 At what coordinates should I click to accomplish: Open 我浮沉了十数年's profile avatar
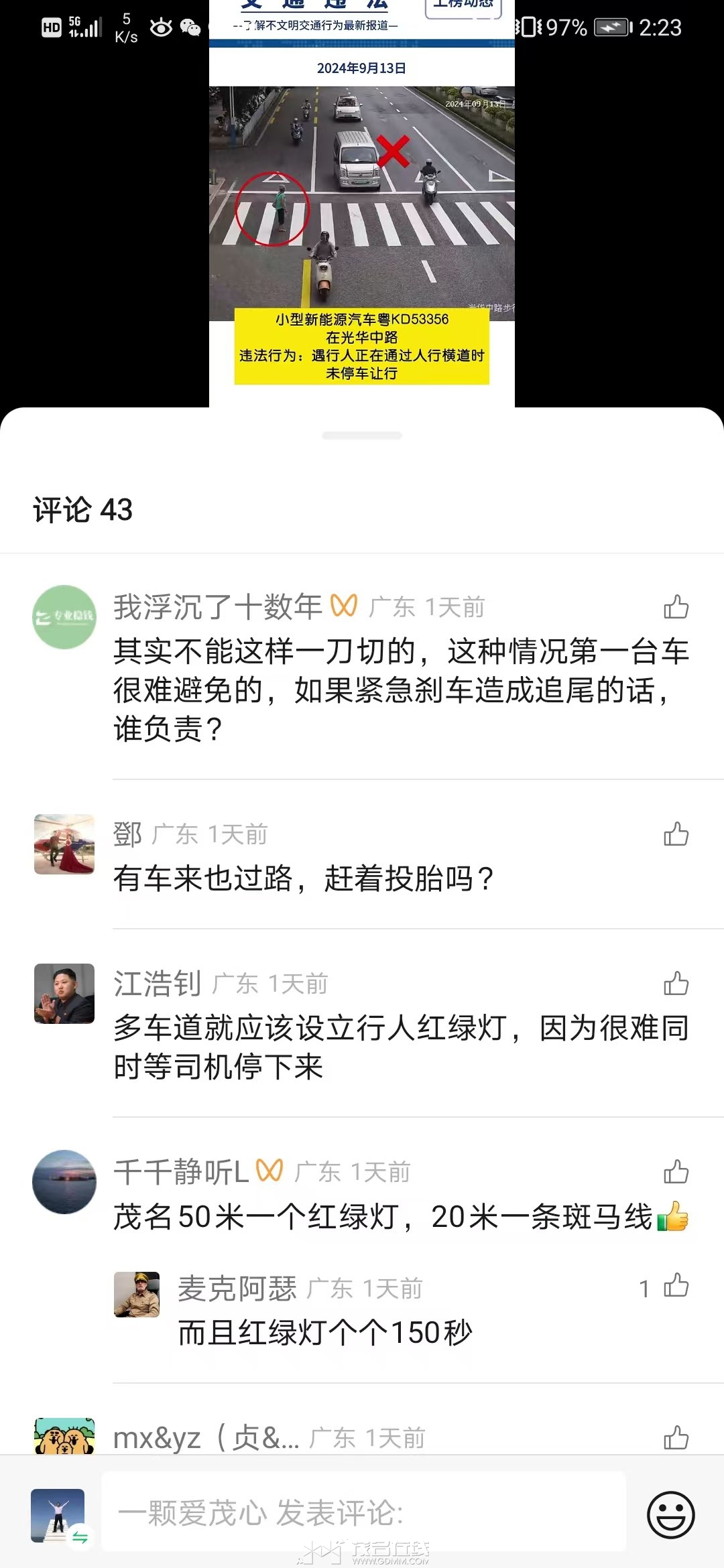click(x=64, y=617)
